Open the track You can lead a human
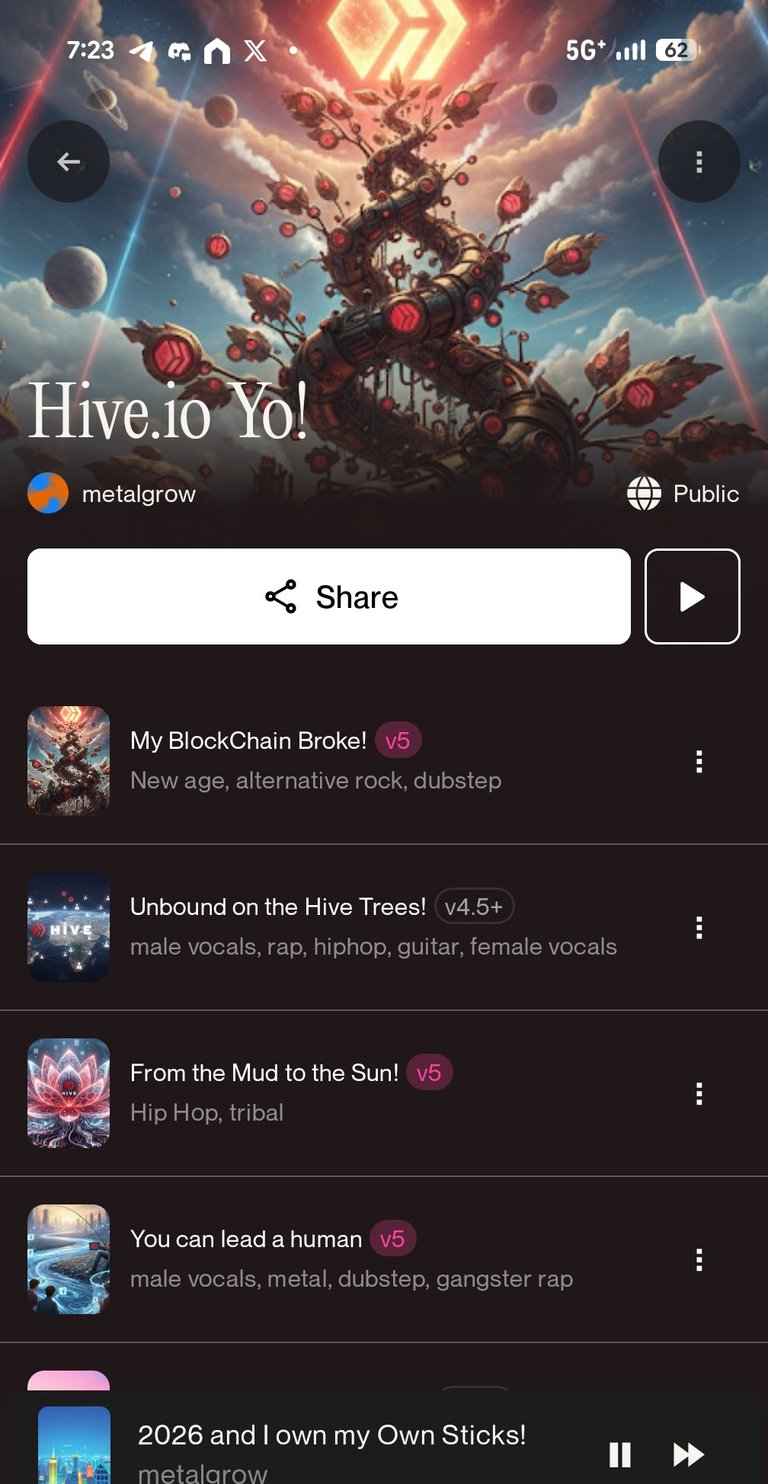Screen dimensions: 768x1484 [246, 1239]
